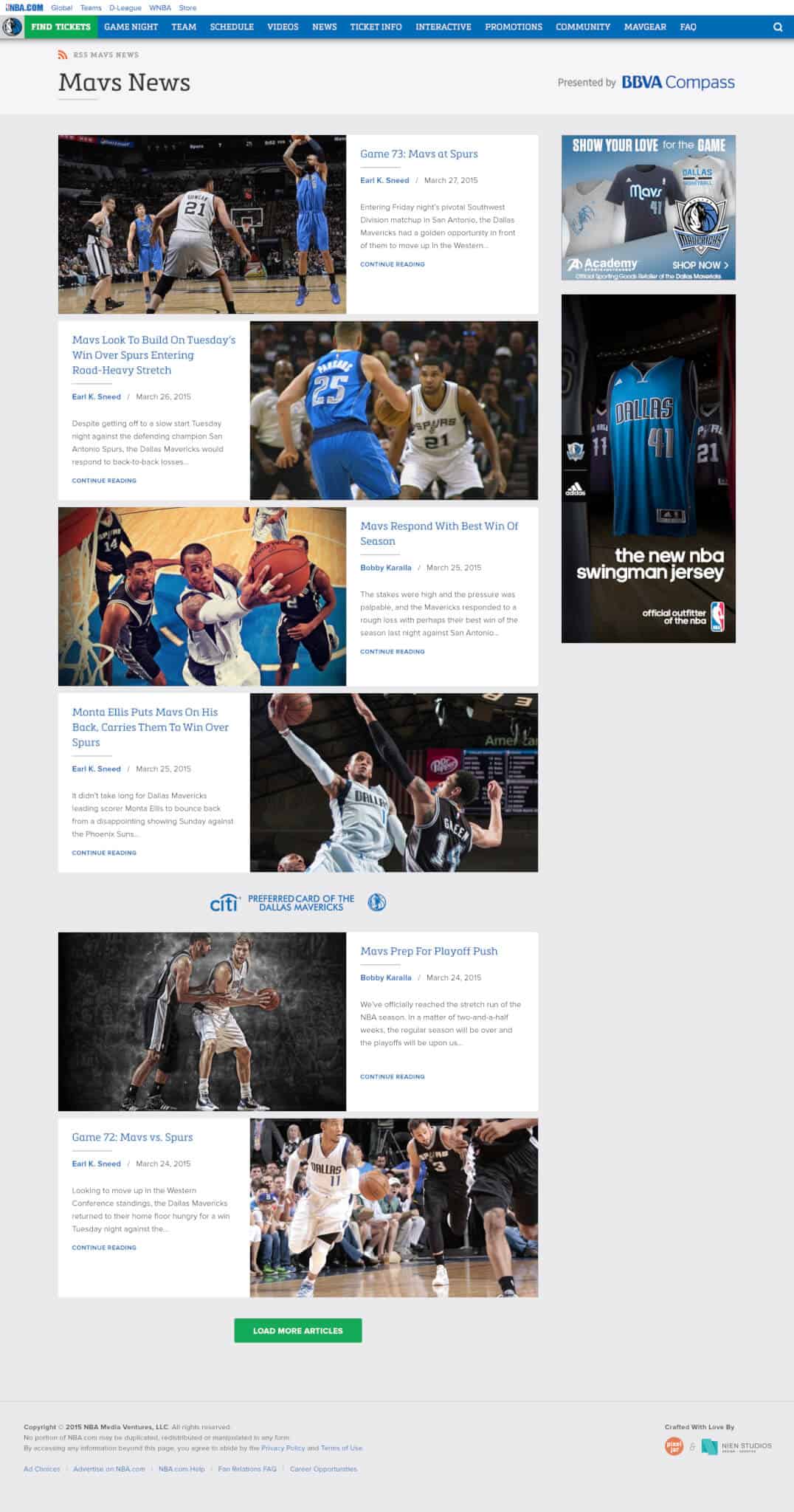Open the Game Night menu
794x1512 pixels.
coord(131,27)
